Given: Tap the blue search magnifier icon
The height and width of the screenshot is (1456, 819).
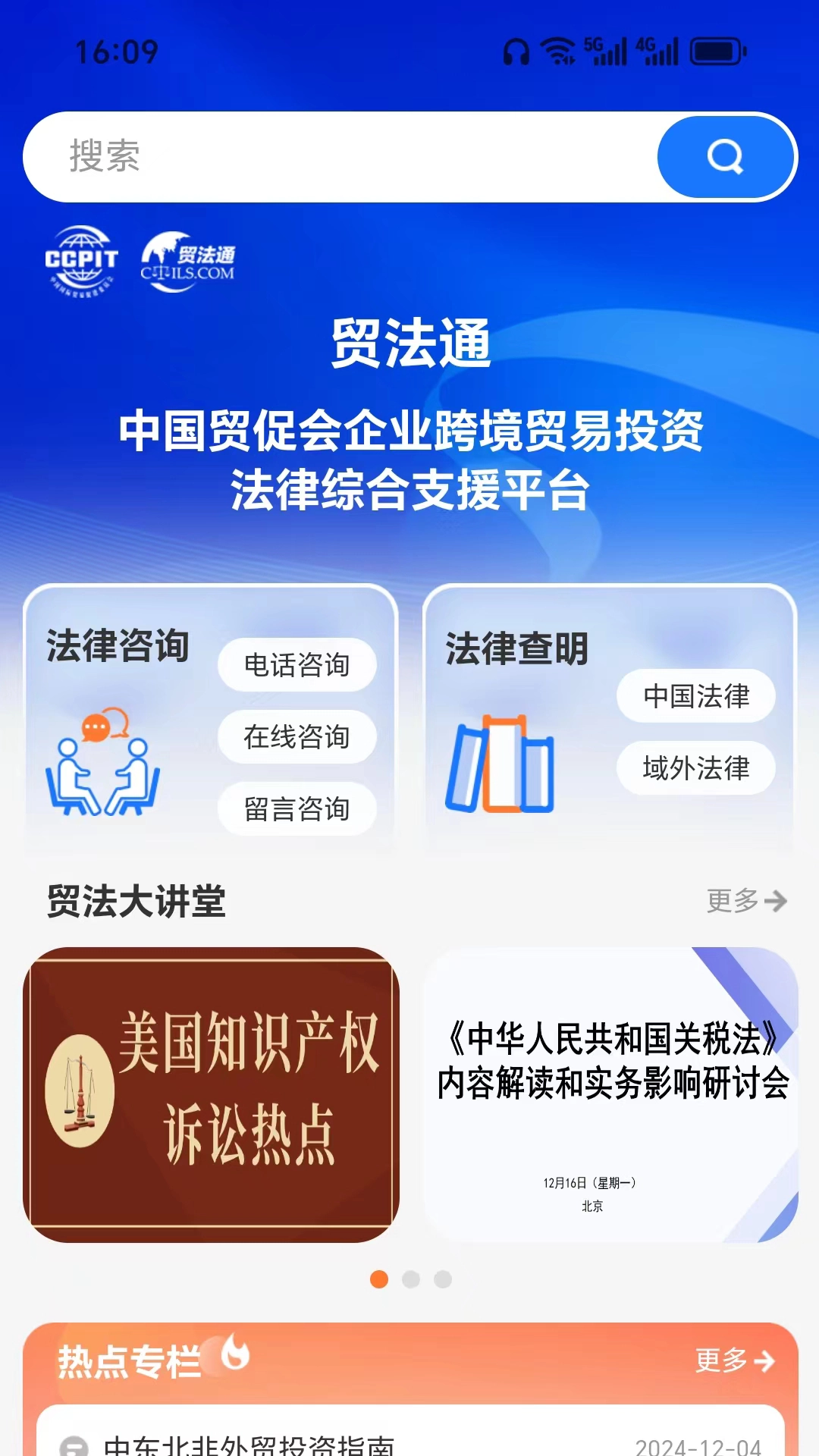Looking at the screenshot, I should pyautogui.click(x=726, y=156).
